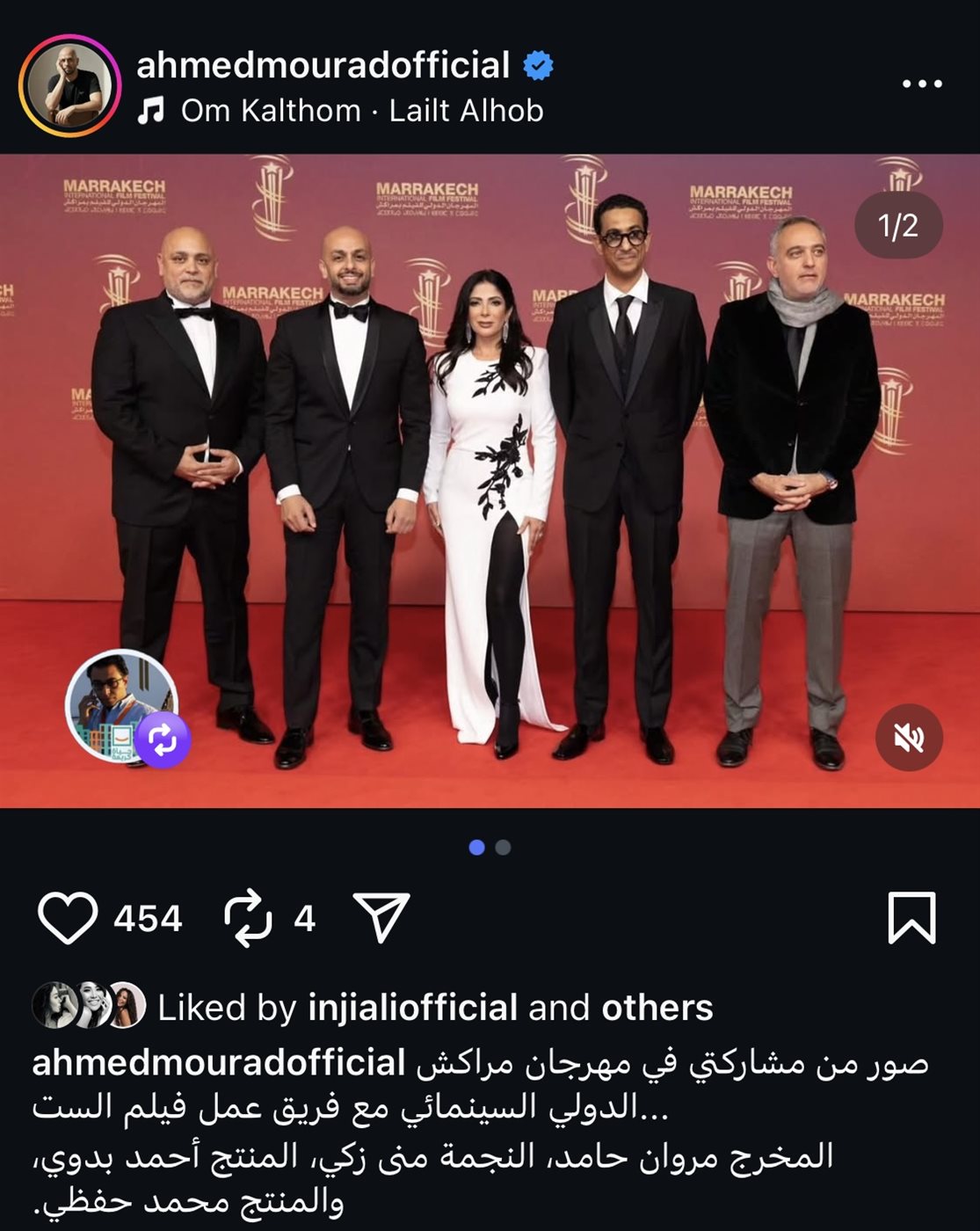980x1231 pixels.
Task: Open injialiofficial's profile from likes
Action: tap(412, 1008)
